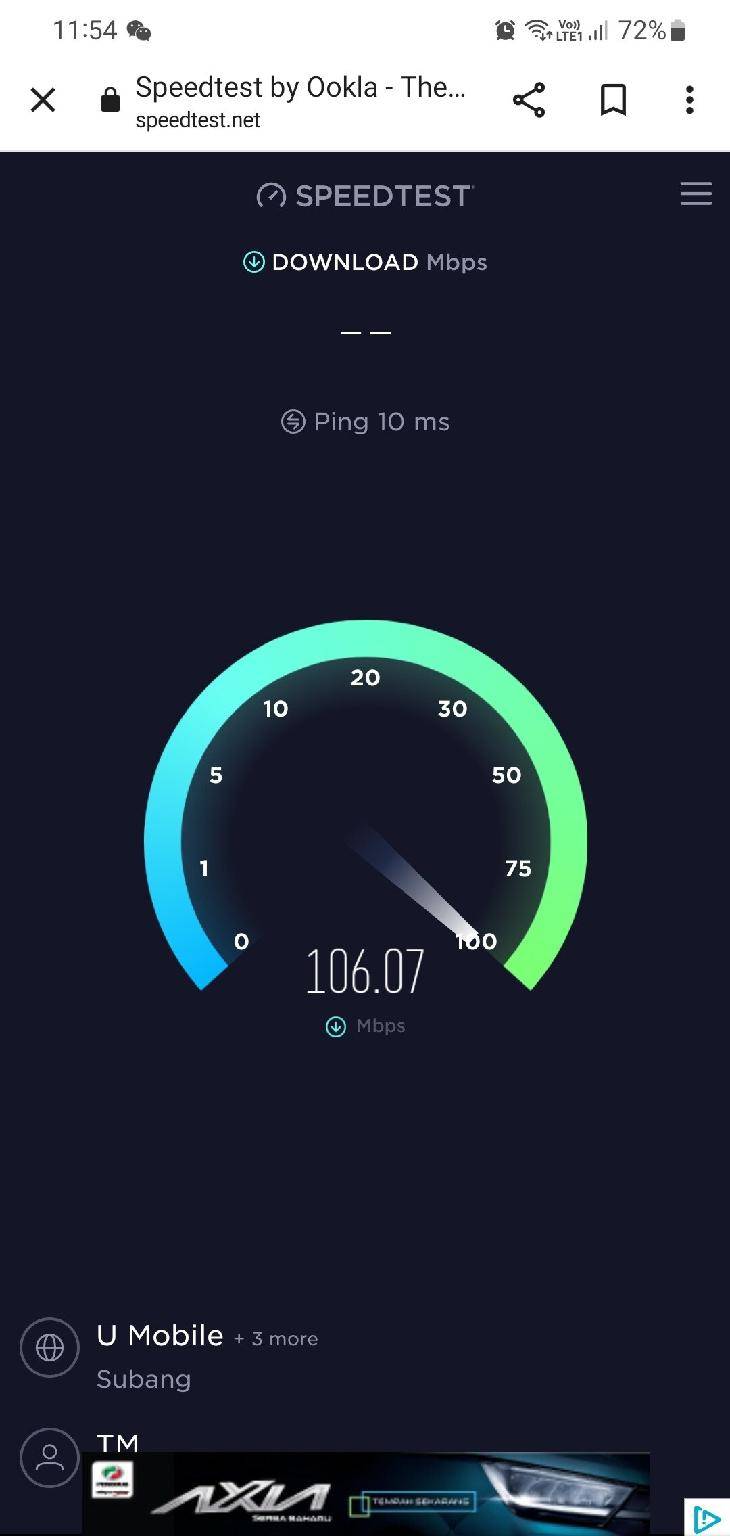Open the Axia car advertisement banner

point(366,1494)
